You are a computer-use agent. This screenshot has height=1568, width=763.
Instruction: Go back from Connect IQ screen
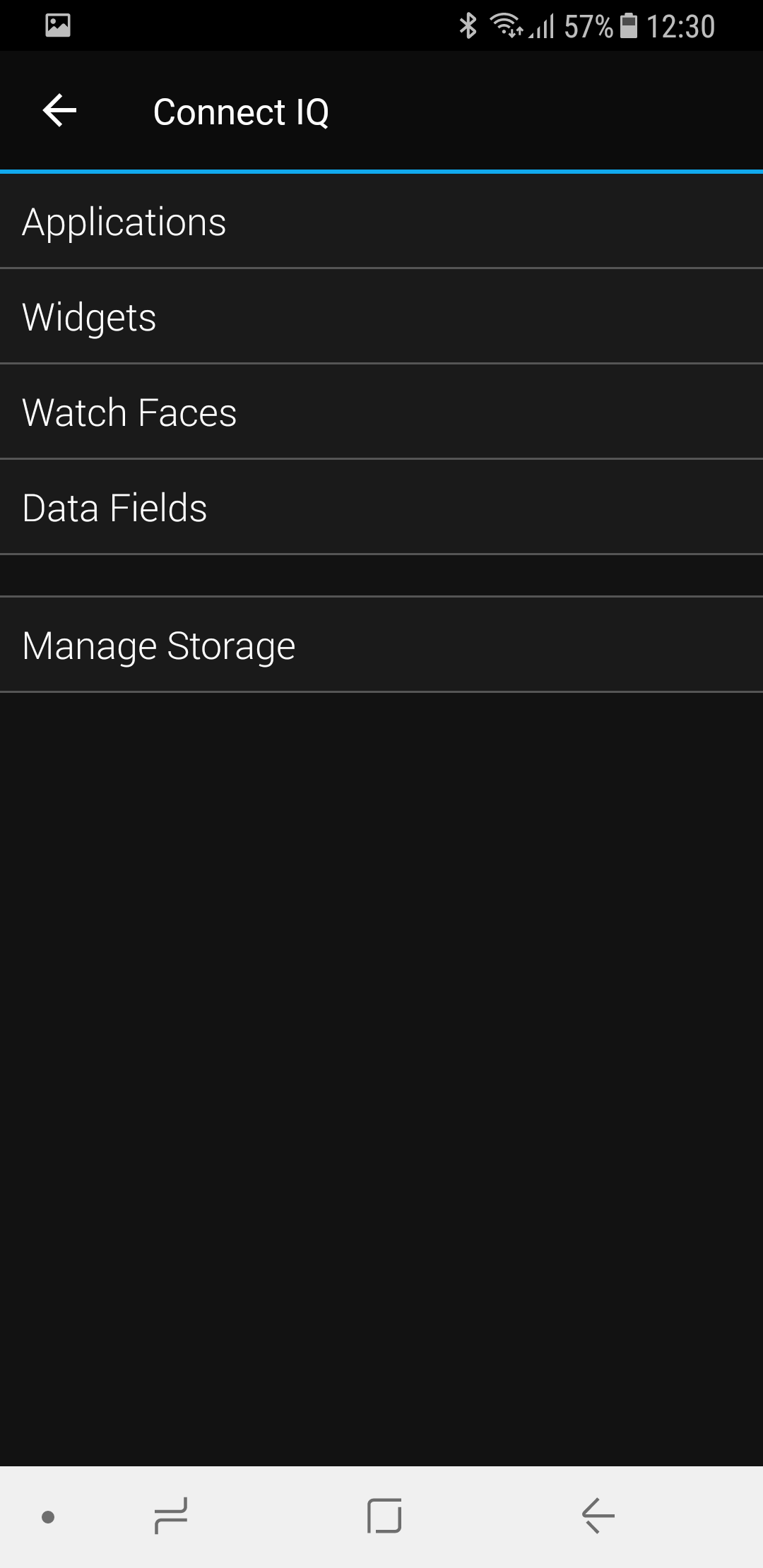coord(60,111)
